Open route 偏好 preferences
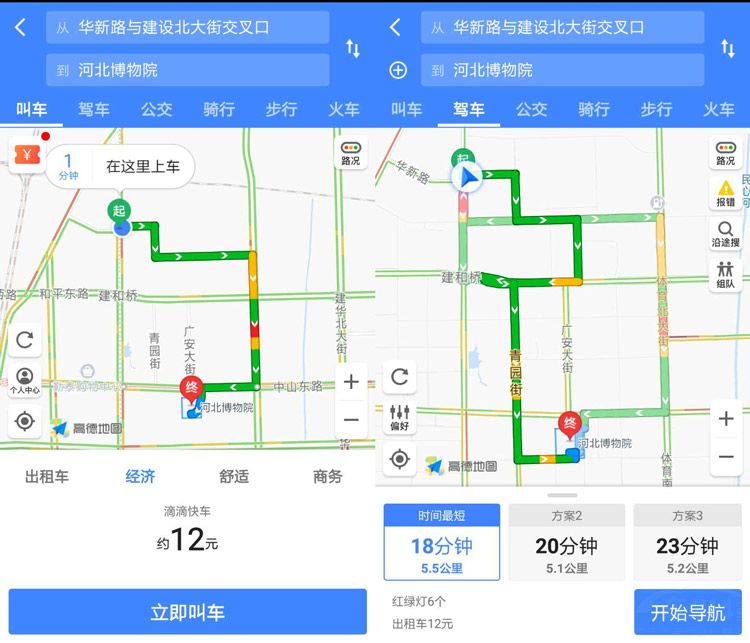750x643 pixels. [399, 417]
